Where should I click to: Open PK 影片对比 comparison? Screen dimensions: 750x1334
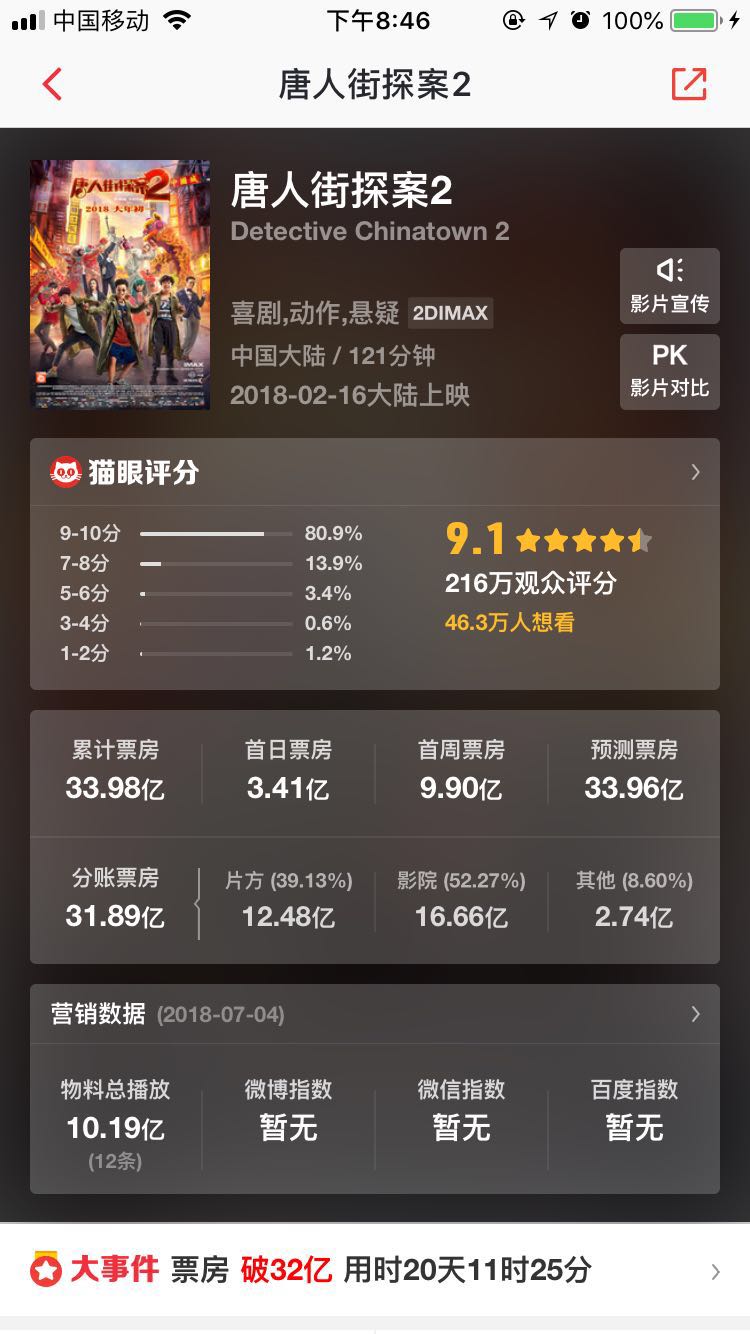pyautogui.click(x=669, y=371)
